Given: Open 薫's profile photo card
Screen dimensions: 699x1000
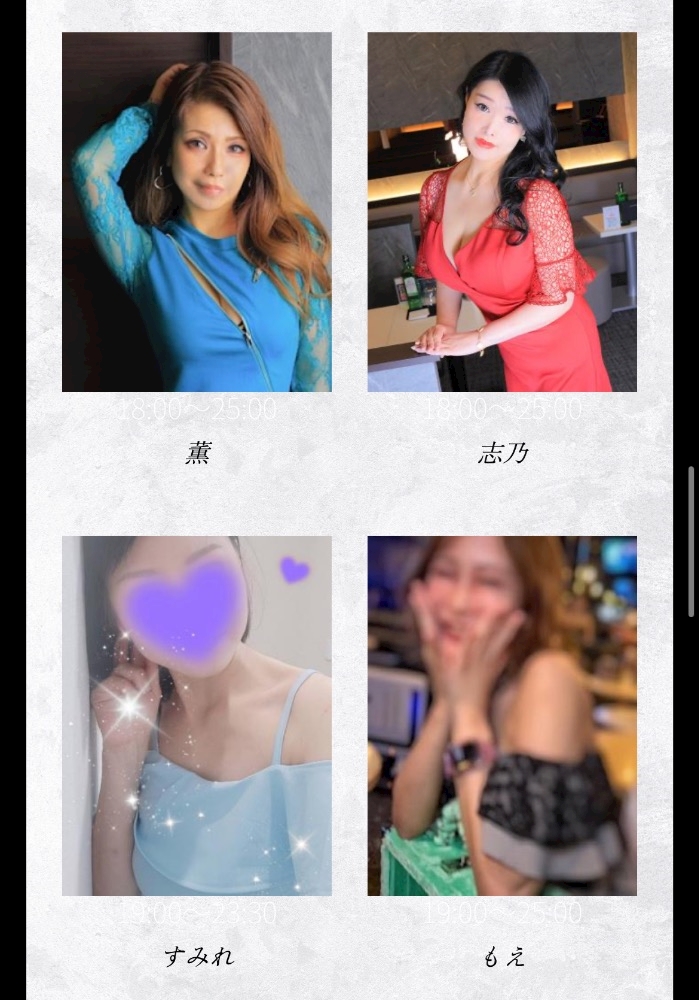Looking at the screenshot, I should coord(197,212).
